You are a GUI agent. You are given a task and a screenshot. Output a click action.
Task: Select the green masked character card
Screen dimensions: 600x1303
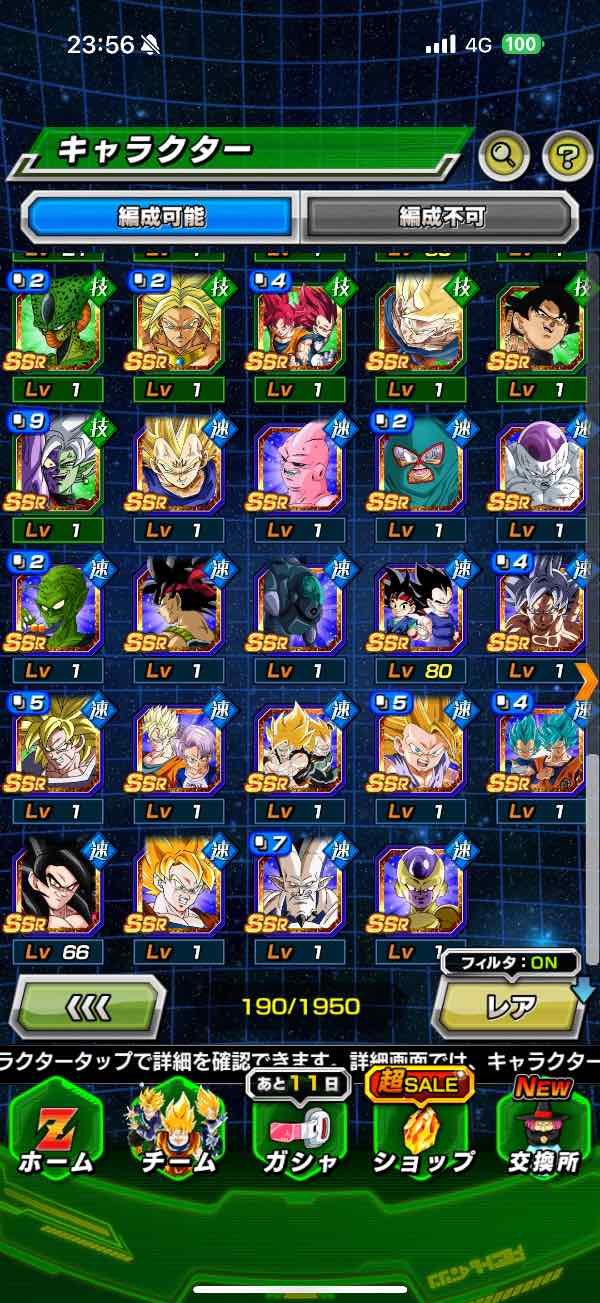(x=421, y=468)
